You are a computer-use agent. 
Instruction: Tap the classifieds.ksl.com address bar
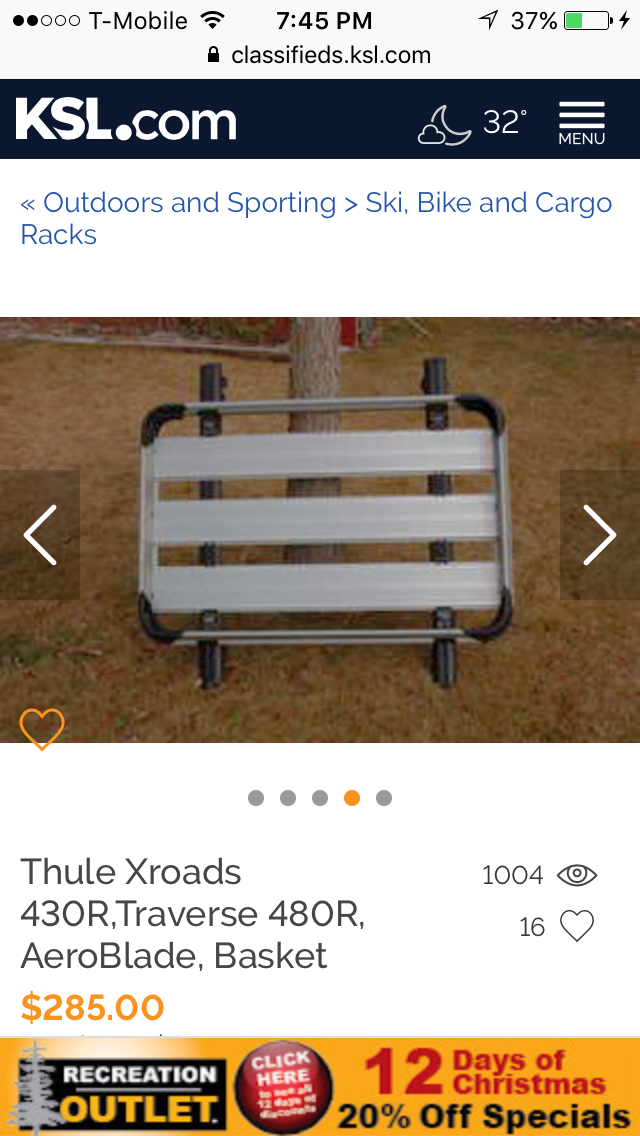[320, 55]
